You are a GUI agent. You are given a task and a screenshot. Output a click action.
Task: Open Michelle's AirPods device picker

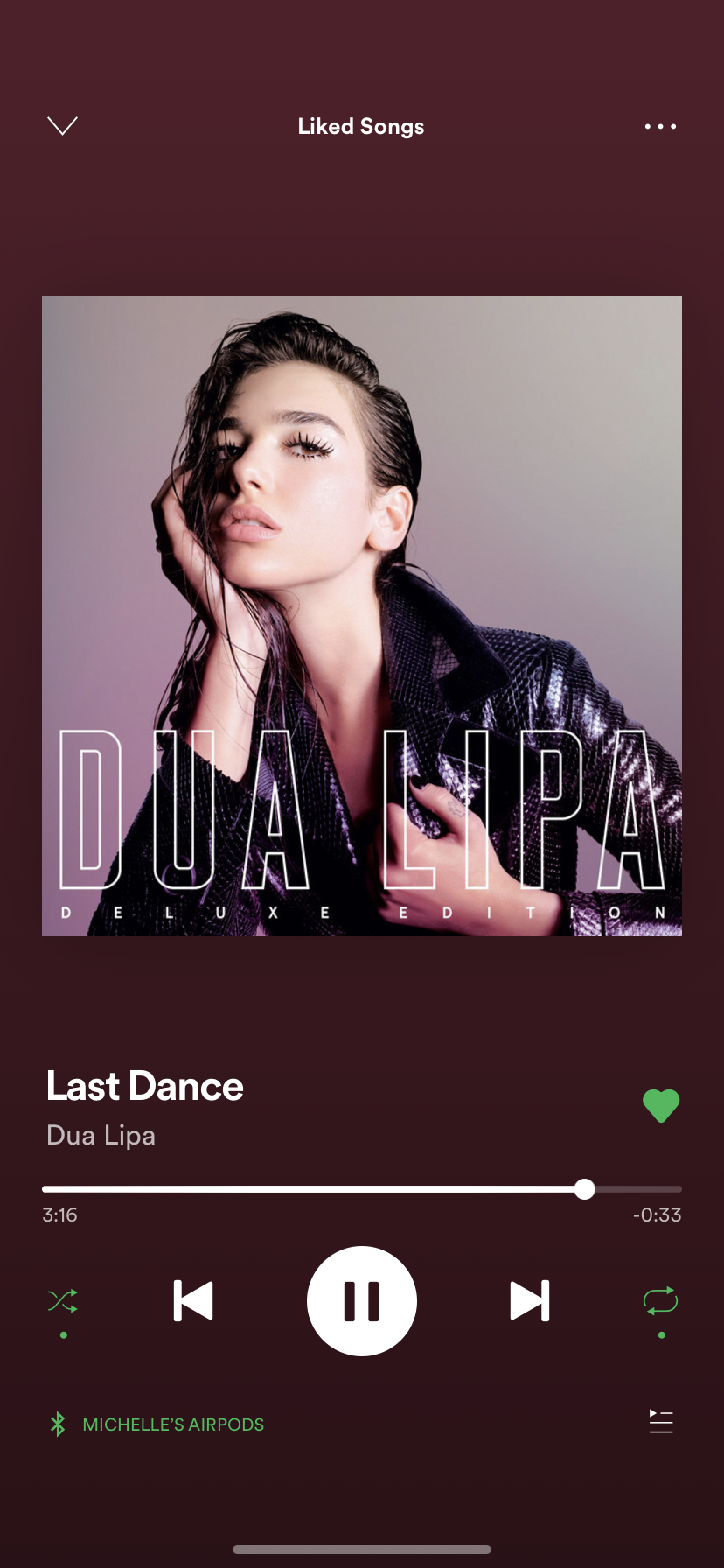[157, 1424]
